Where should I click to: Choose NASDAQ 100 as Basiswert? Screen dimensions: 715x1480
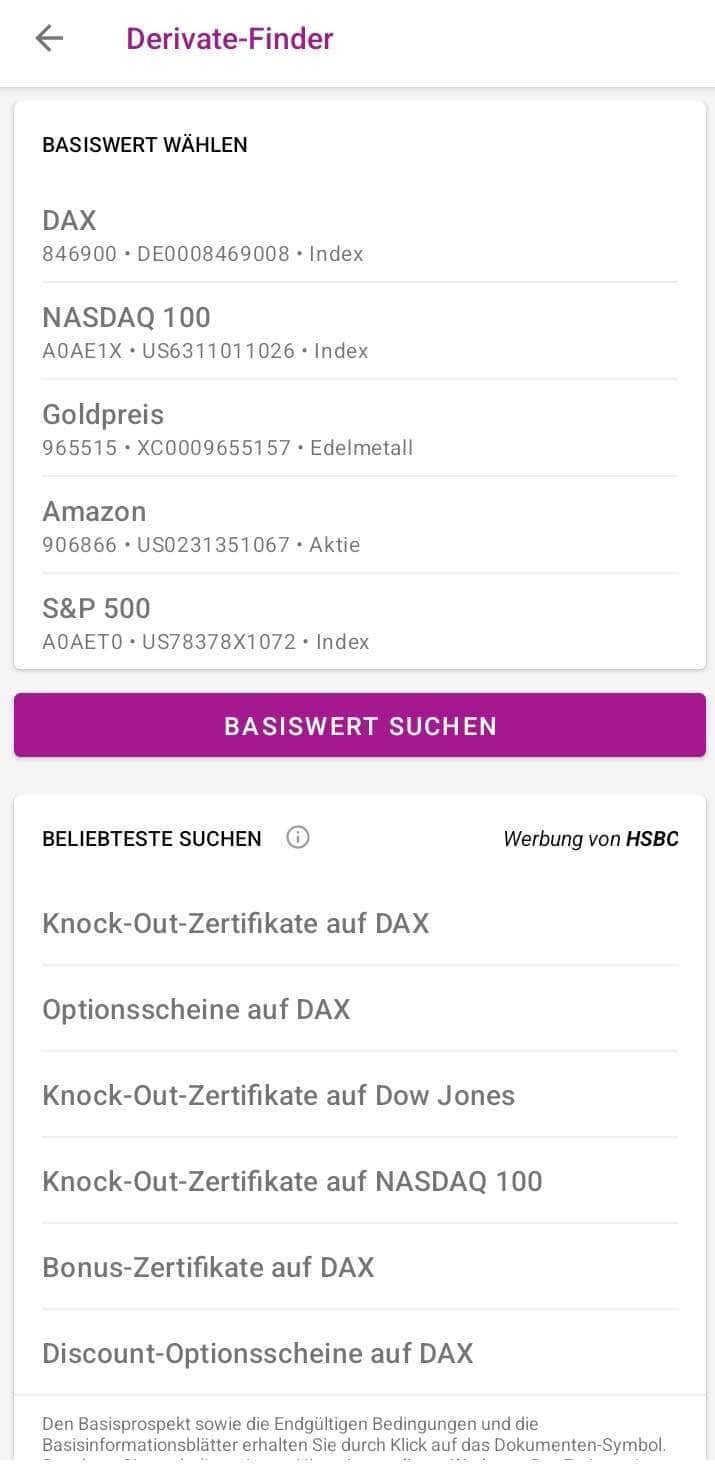(x=359, y=332)
